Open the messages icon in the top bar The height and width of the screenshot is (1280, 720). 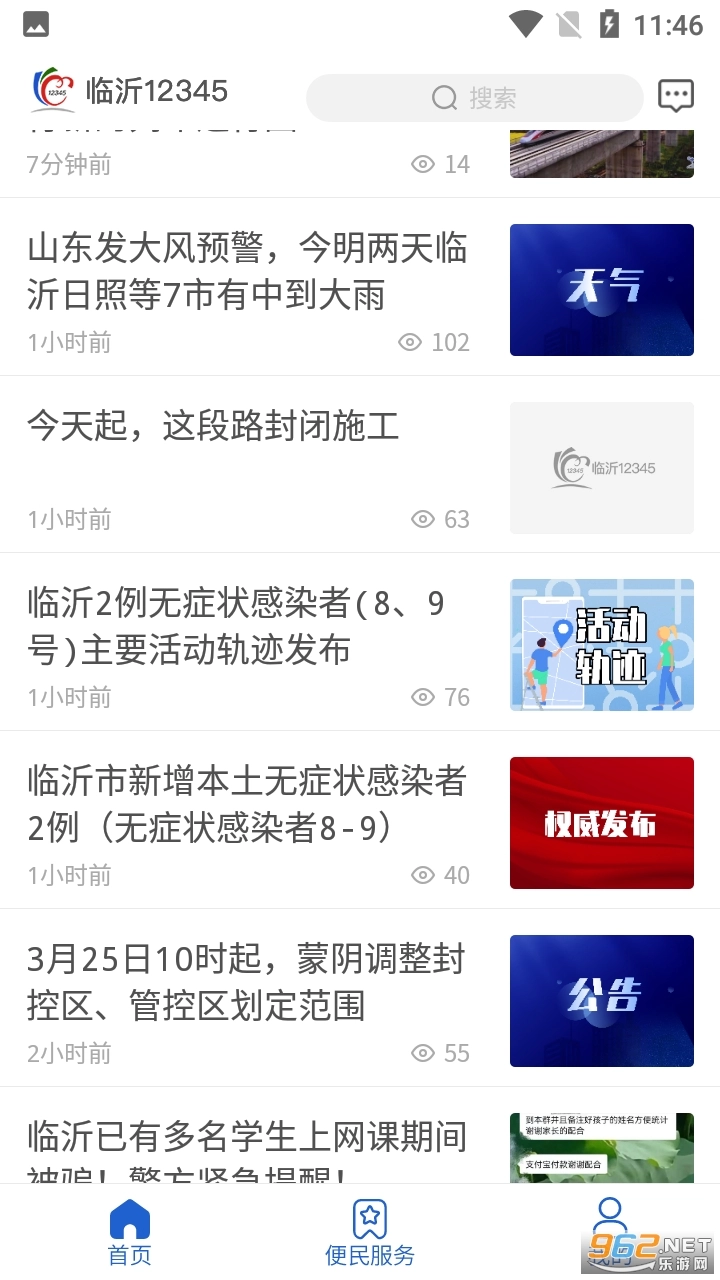tap(676, 96)
